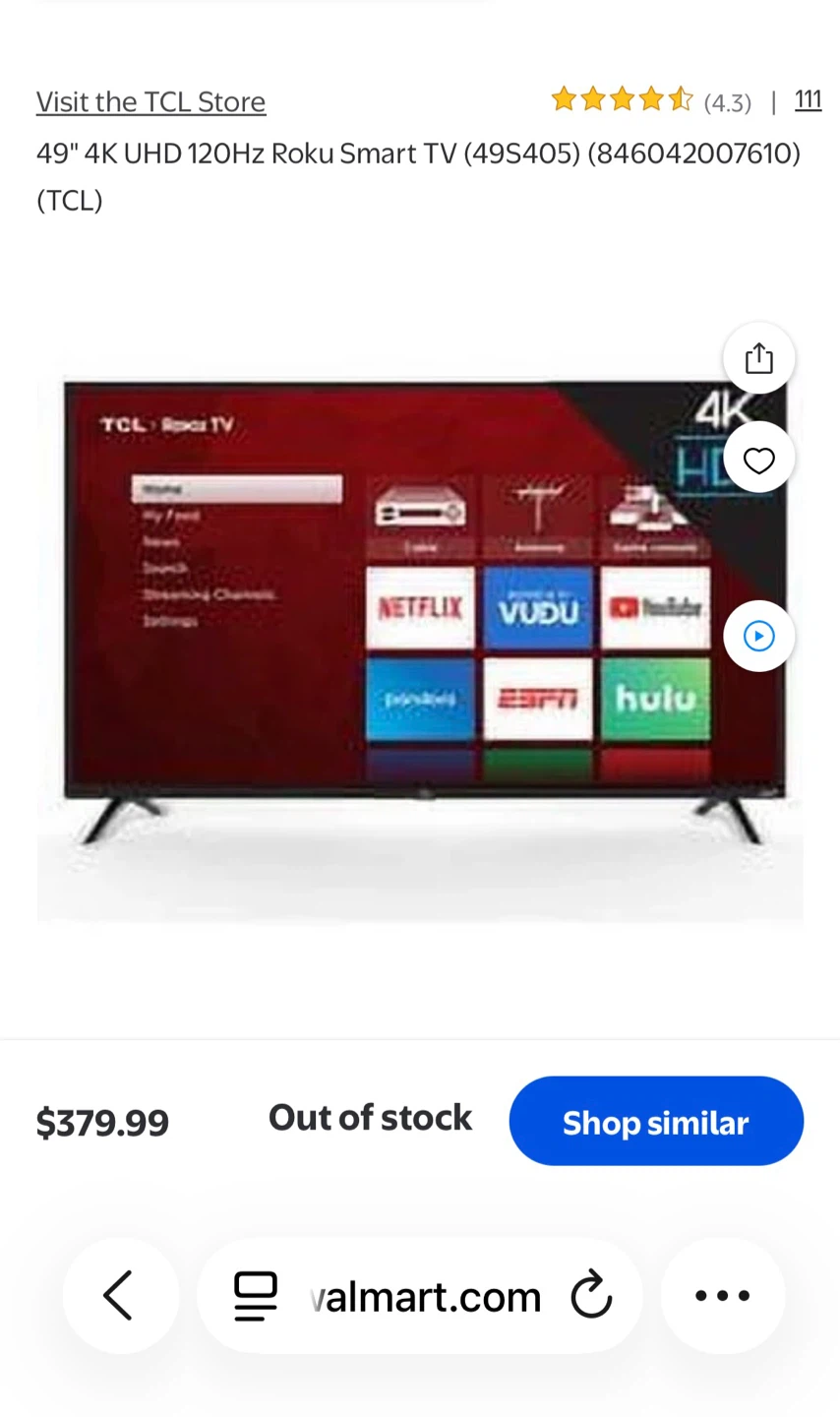Open the browser's three-dot menu
840x1417 pixels.
(x=722, y=1296)
